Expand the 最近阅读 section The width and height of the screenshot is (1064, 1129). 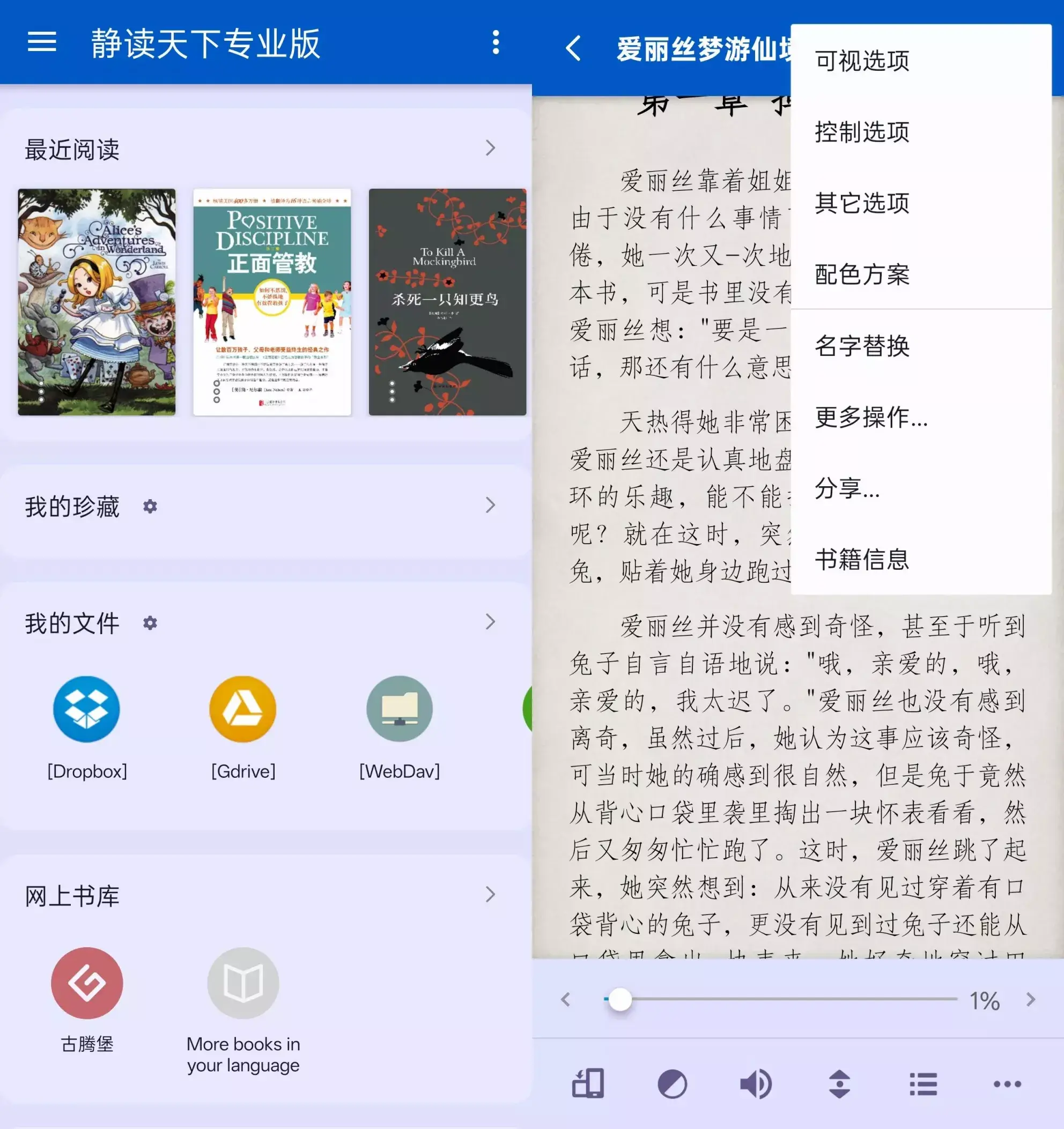click(490, 149)
